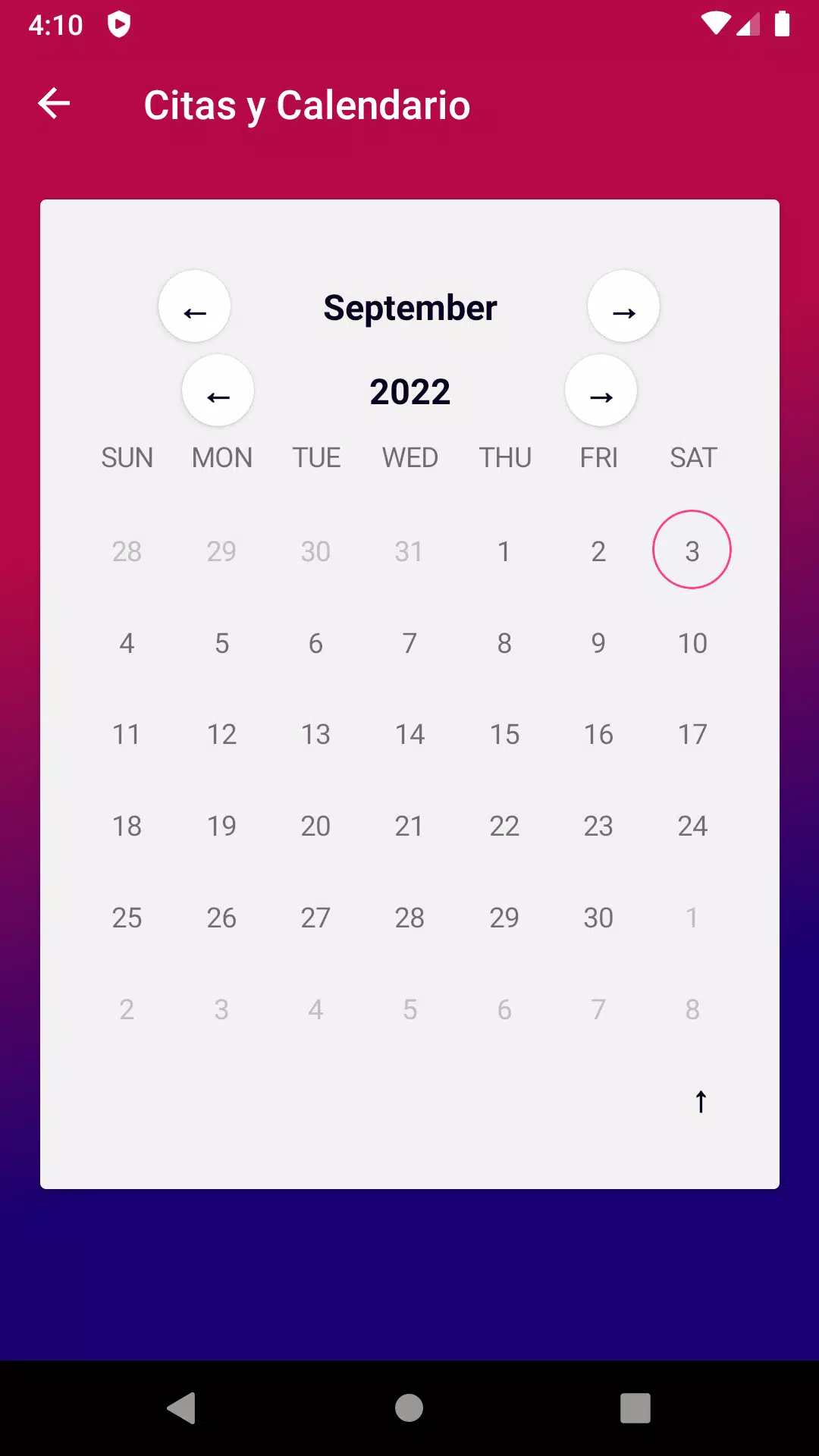This screenshot has height=1456, width=819.
Task: Pick September 24 on the calendar
Action: pyautogui.click(x=692, y=826)
